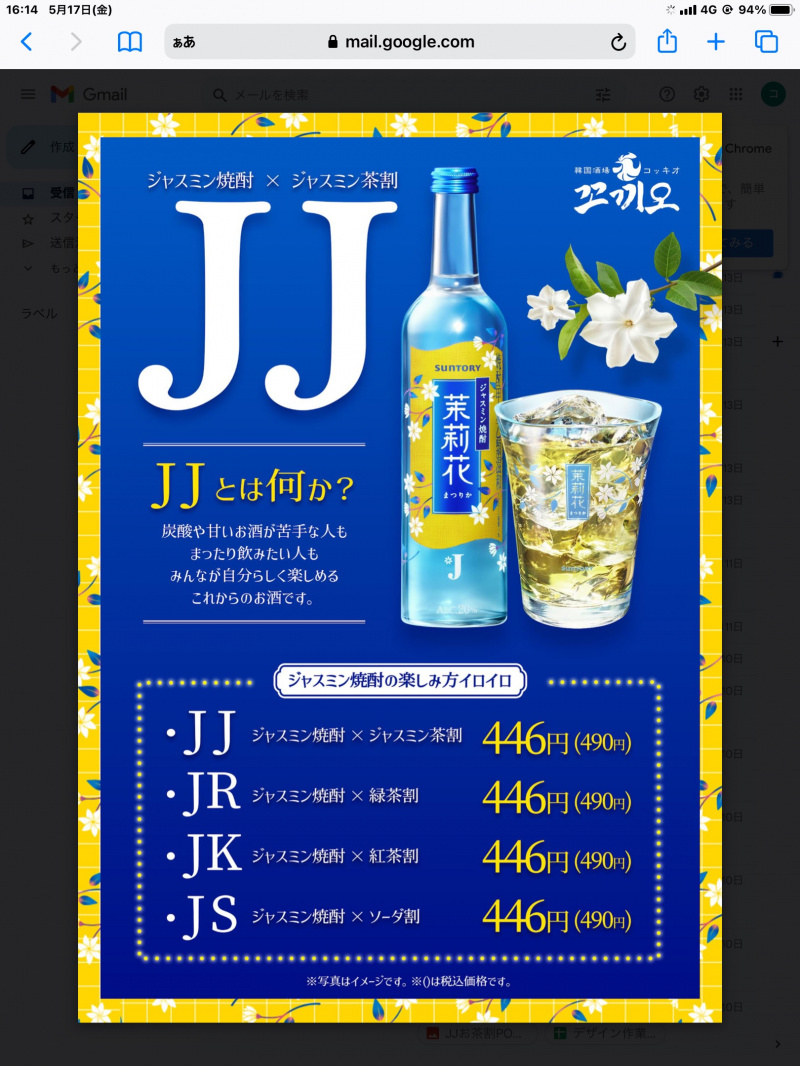Open a new tab with plus icon

[x=716, y=42]
